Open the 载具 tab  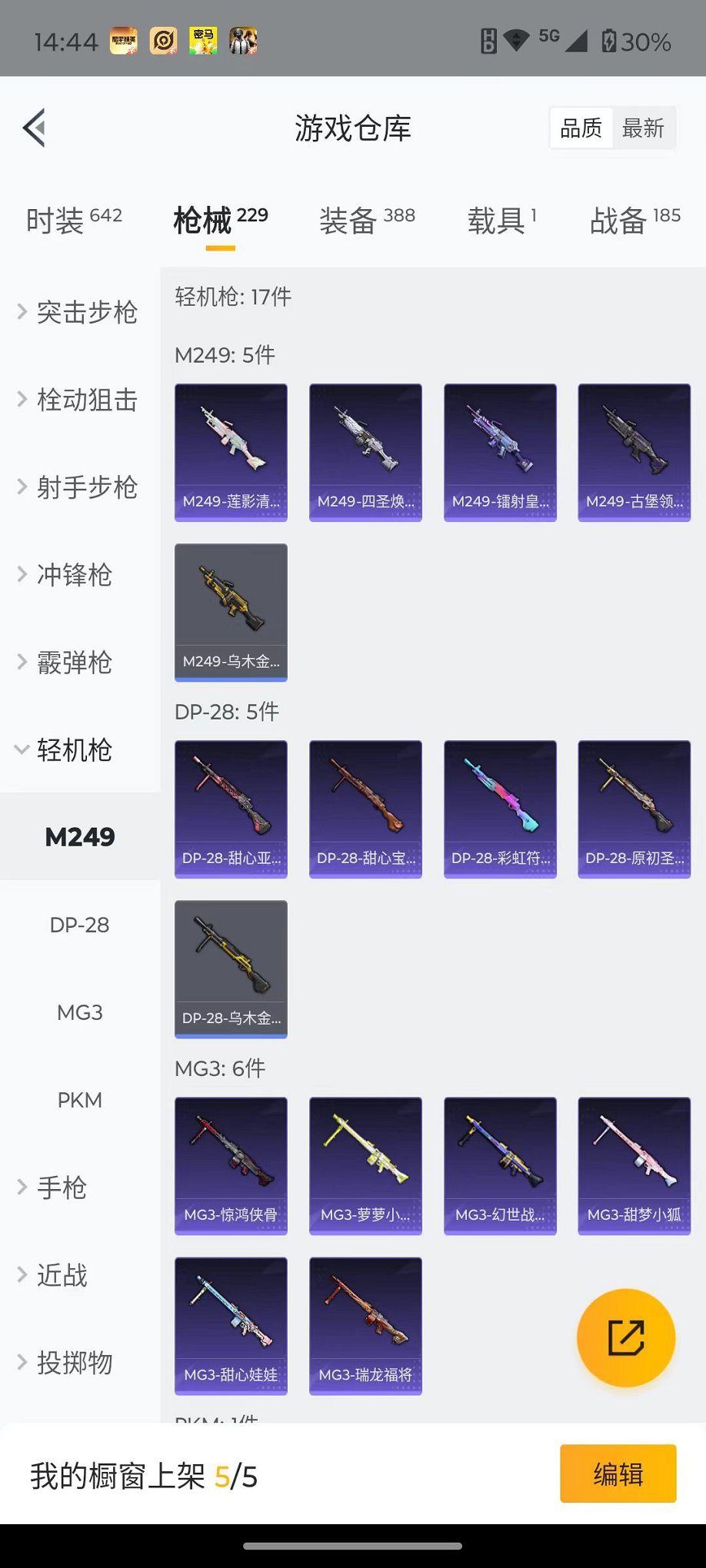tap(501, 221)
